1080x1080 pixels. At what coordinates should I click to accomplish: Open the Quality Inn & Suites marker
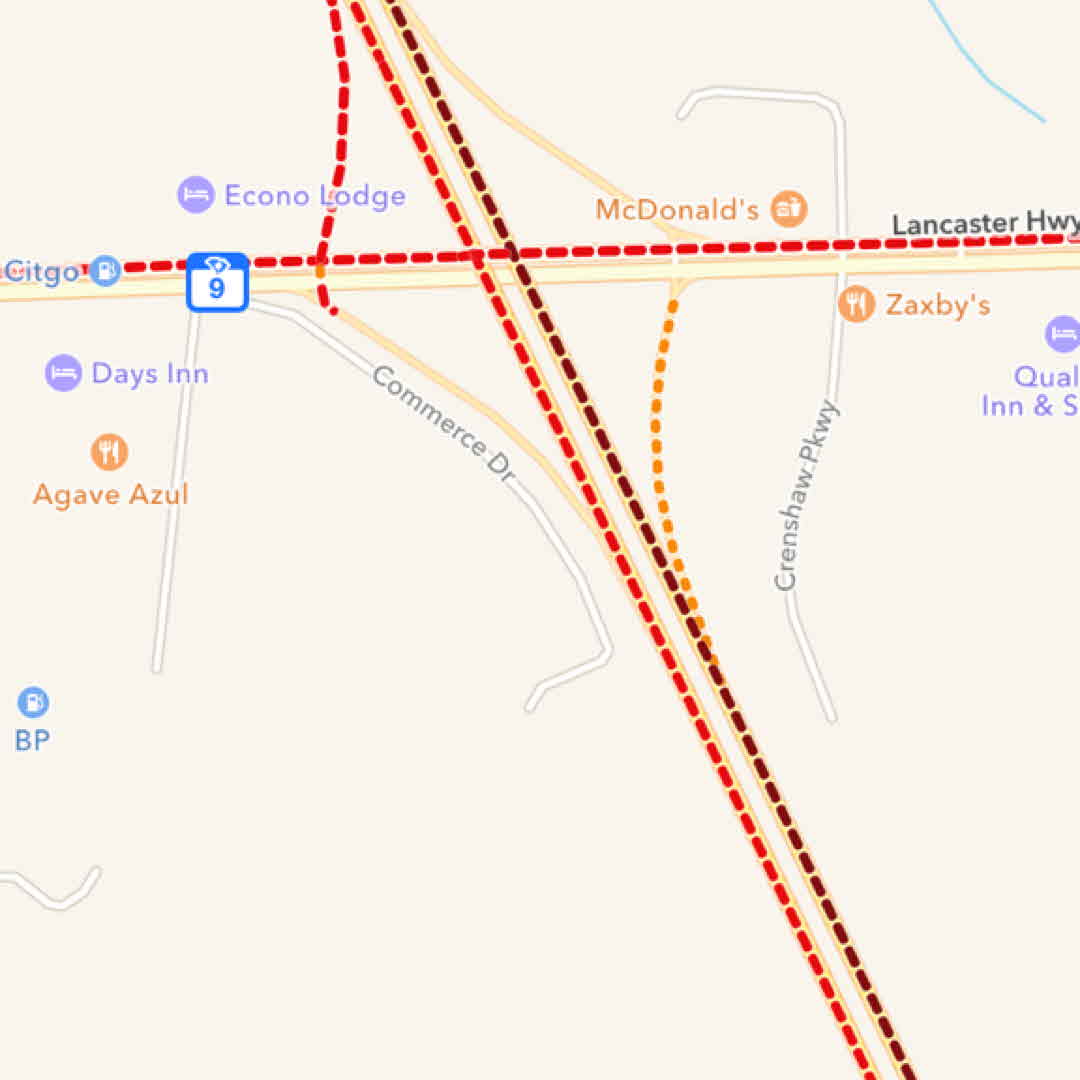tap(1062, 334)
